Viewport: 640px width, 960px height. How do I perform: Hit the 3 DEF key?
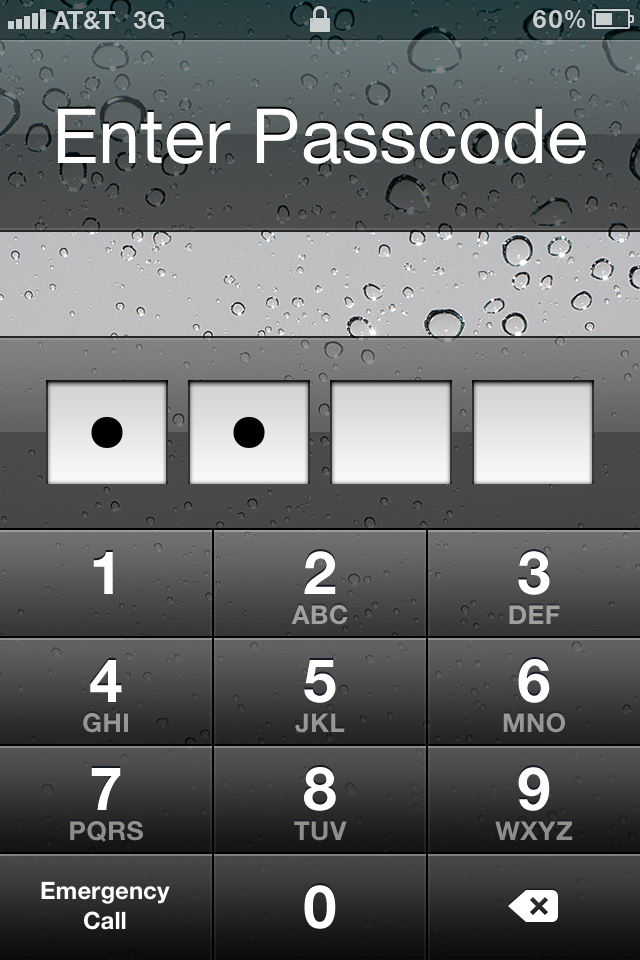(534, 583)
